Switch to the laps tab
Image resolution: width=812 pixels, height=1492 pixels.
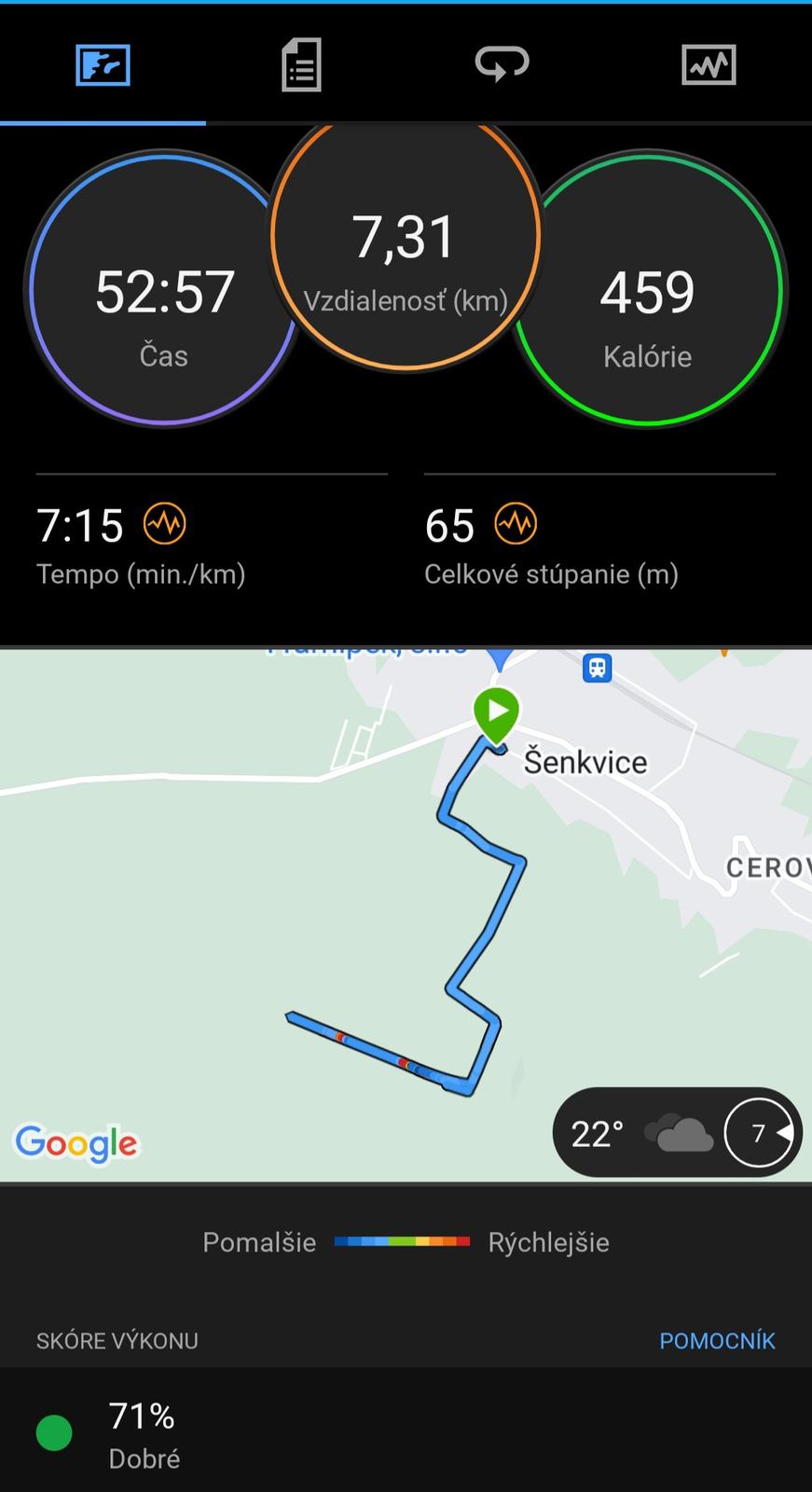coord(502,64)
